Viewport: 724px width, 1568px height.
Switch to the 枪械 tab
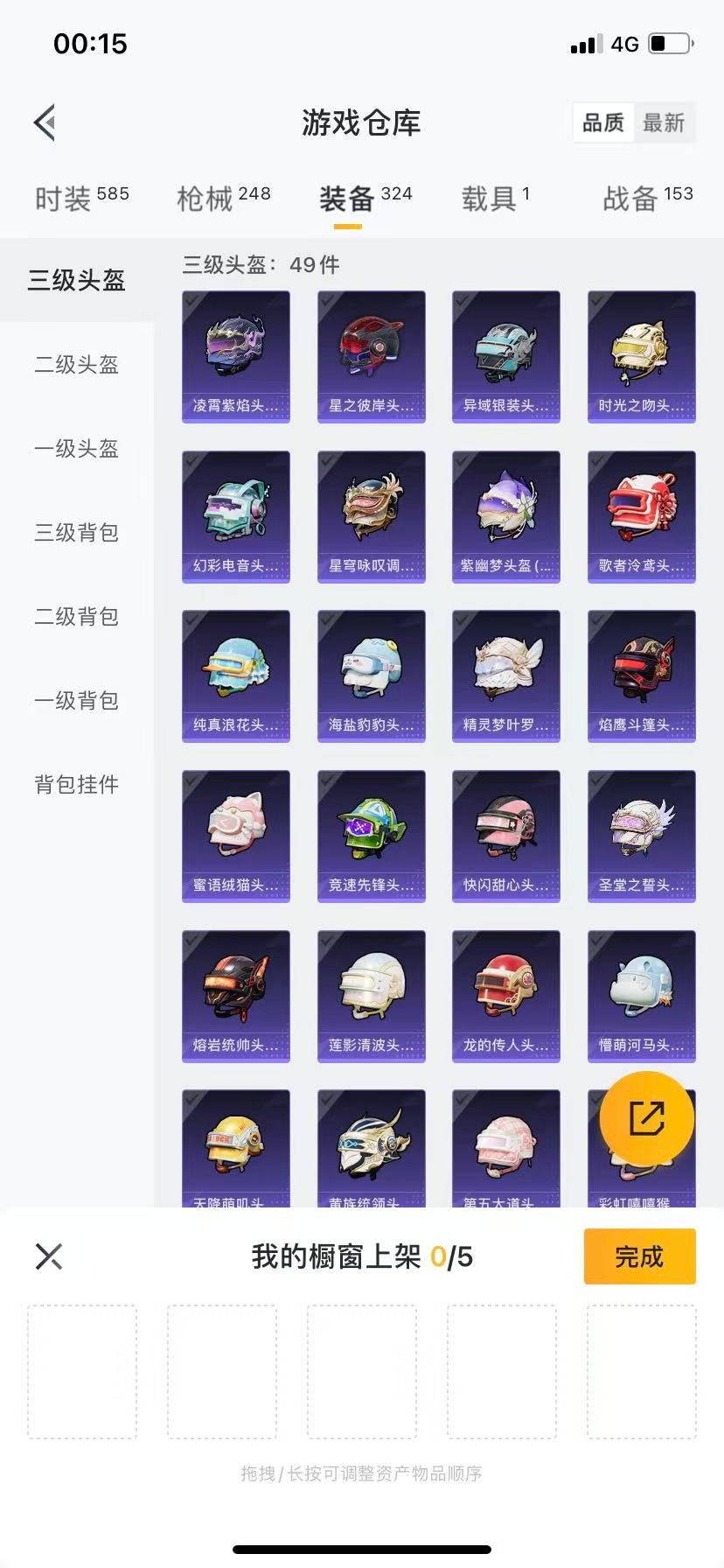point(223,199)
